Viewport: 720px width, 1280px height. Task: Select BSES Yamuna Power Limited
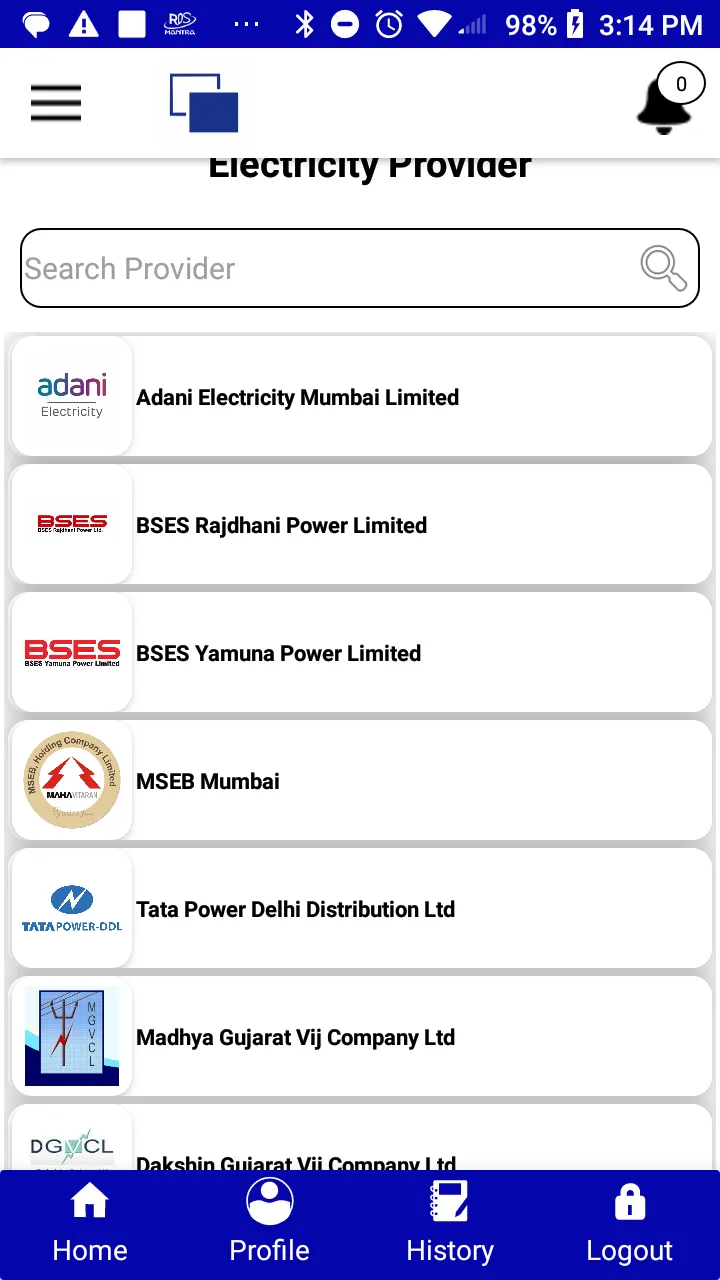pos(360,653)
